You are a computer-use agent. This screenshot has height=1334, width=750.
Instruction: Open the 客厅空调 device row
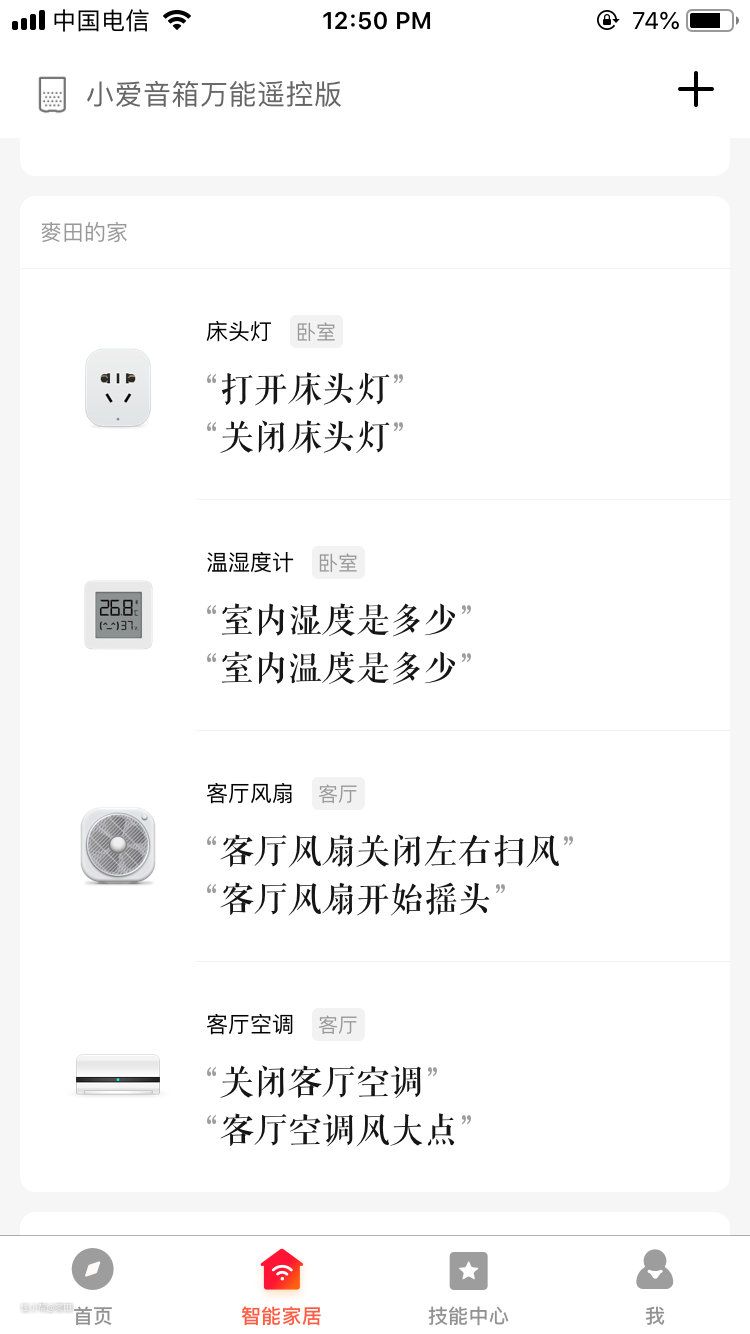(x=375, y=1078)
